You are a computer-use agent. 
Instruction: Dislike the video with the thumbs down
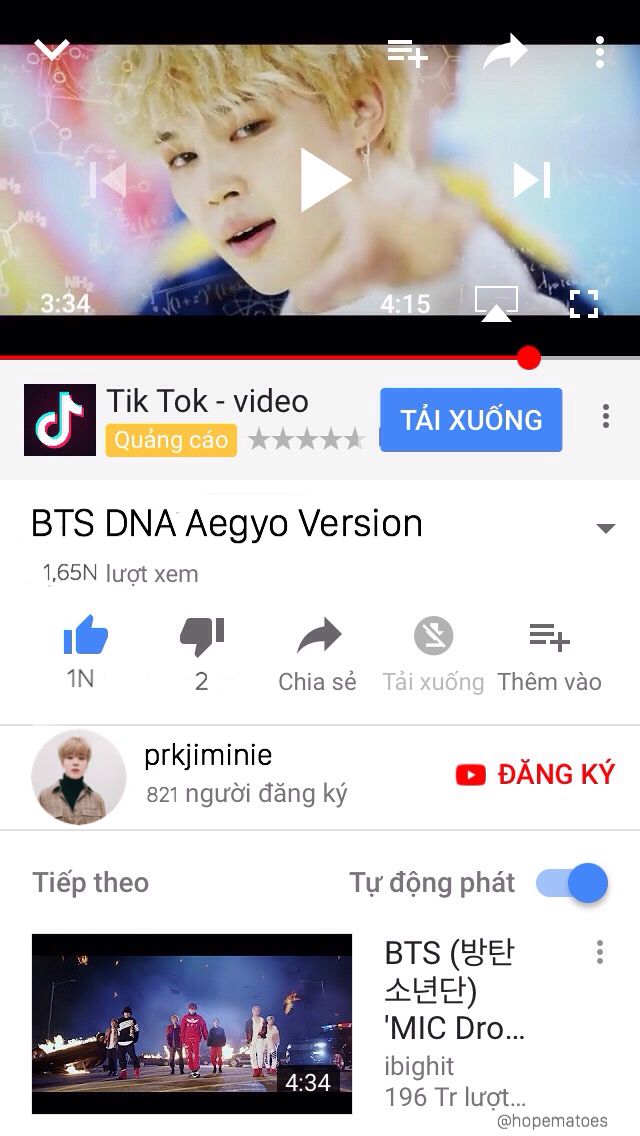[202, 638]
